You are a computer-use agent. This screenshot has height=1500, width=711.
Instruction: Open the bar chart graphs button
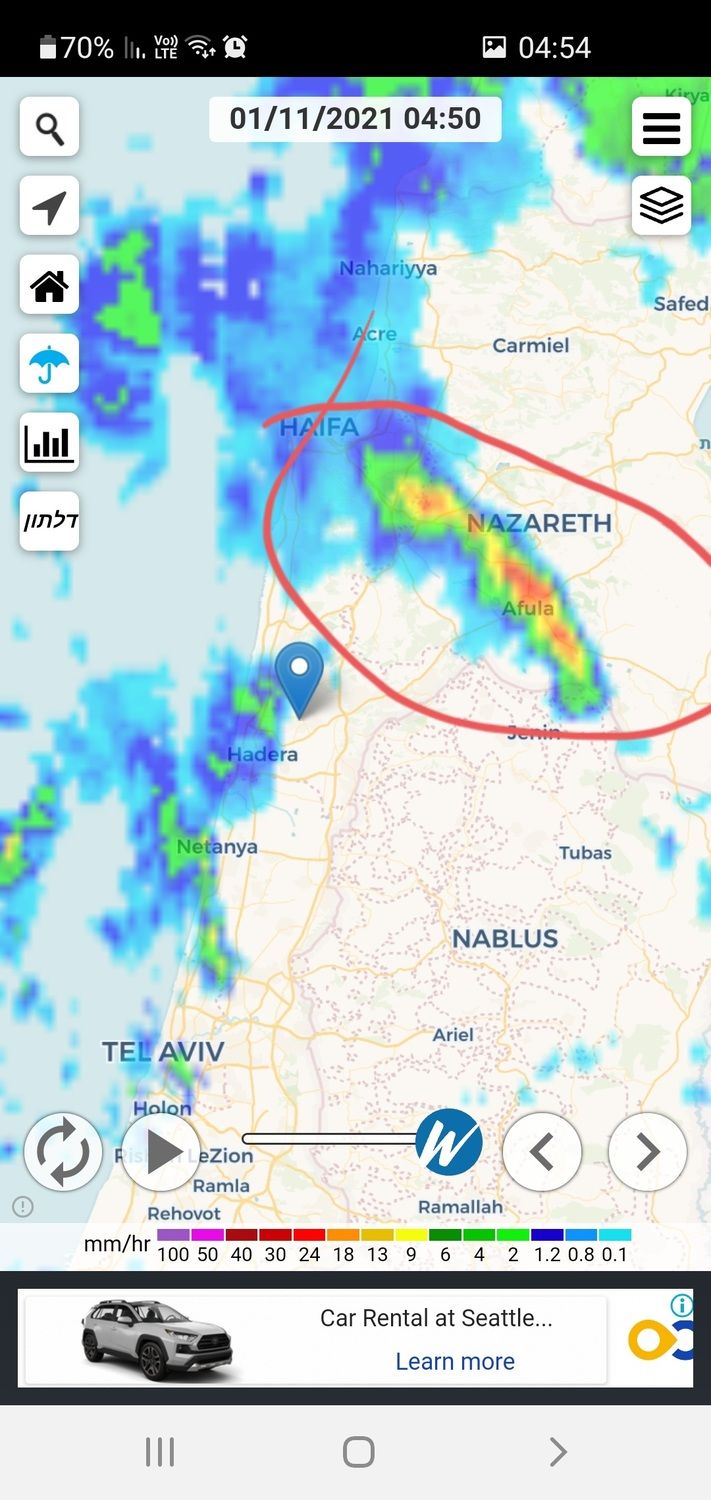click(x=49, y=442)
